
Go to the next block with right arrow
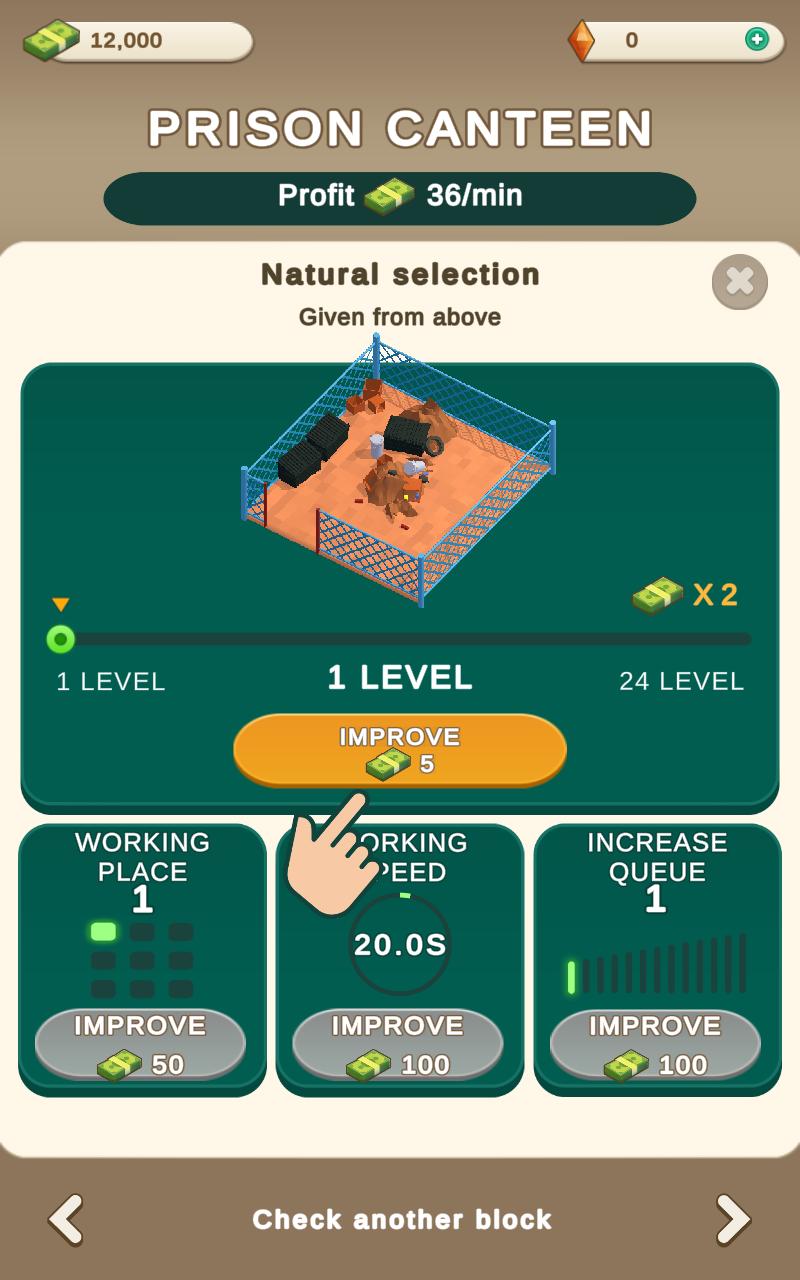(x=732, y=1219)
